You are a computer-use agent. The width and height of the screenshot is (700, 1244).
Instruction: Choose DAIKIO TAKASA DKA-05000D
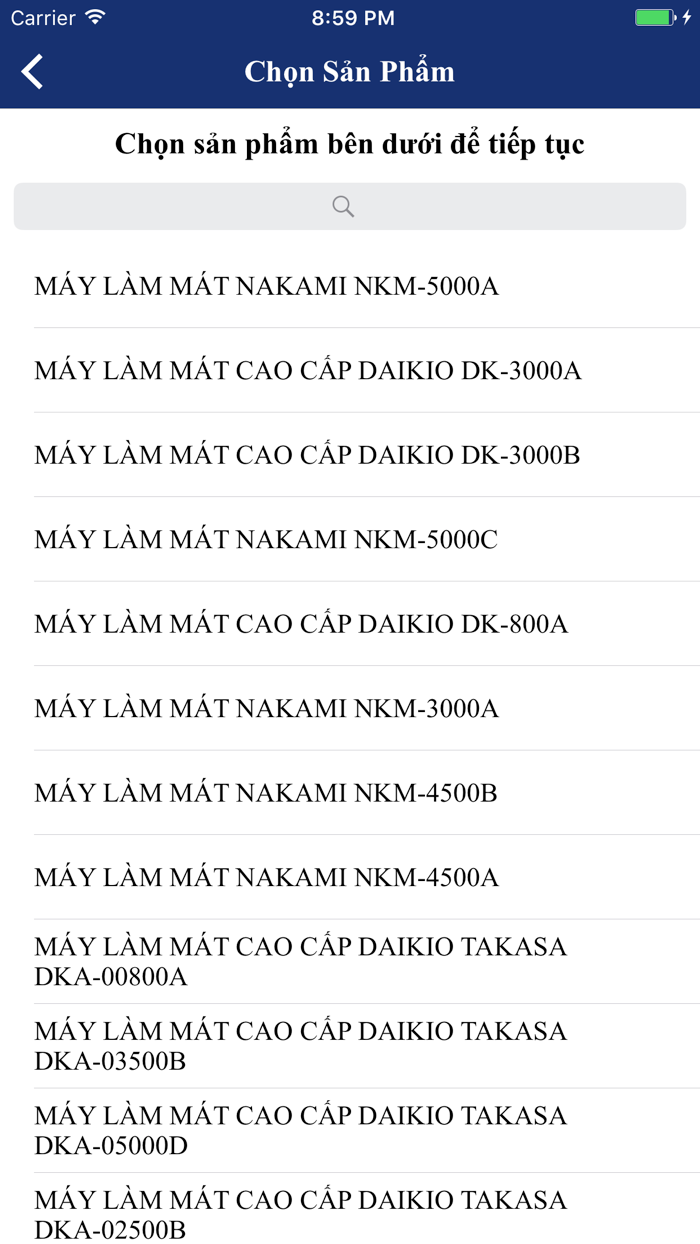300,1130
